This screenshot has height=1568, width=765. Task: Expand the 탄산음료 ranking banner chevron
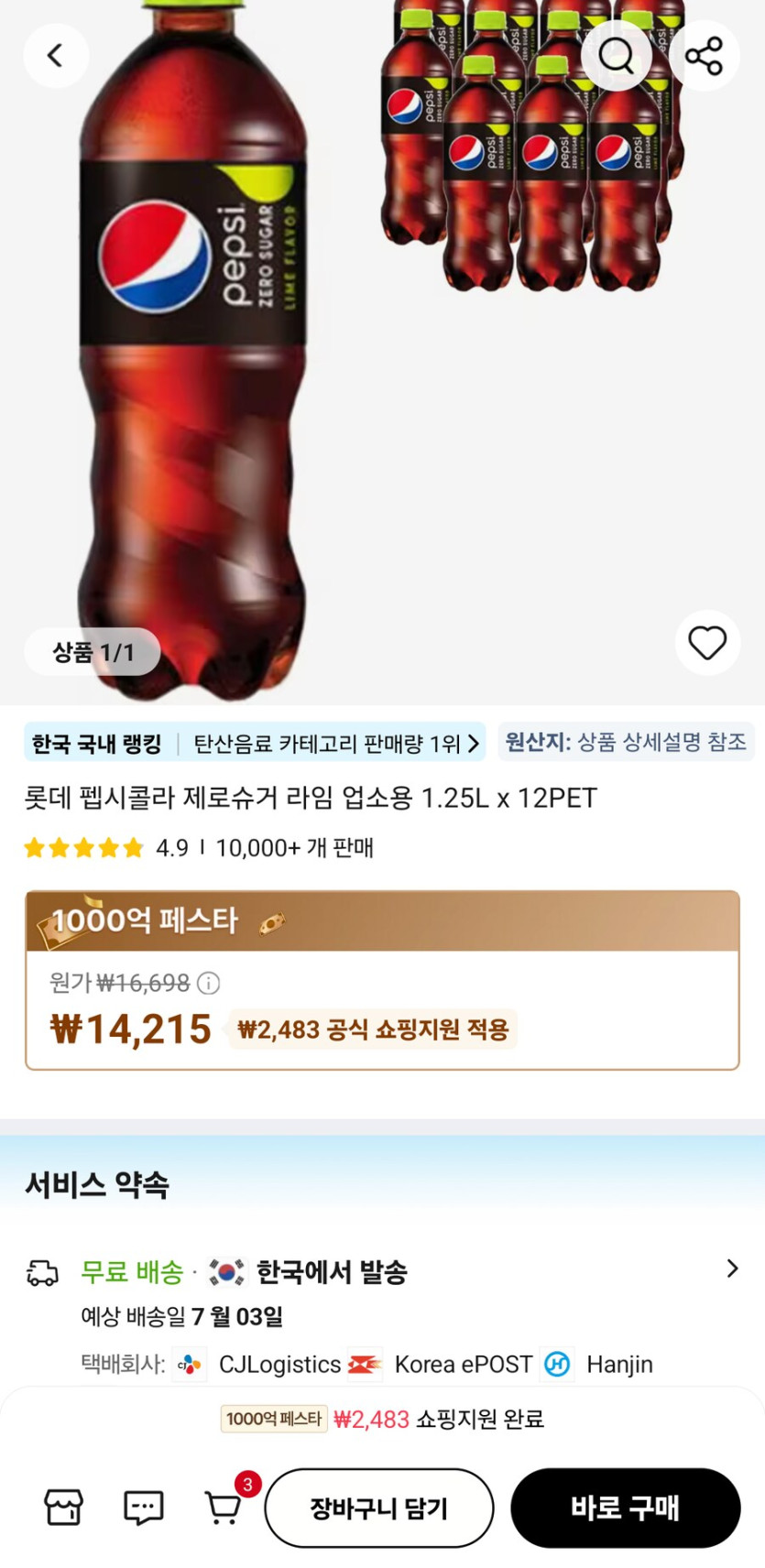pos(473,744)
